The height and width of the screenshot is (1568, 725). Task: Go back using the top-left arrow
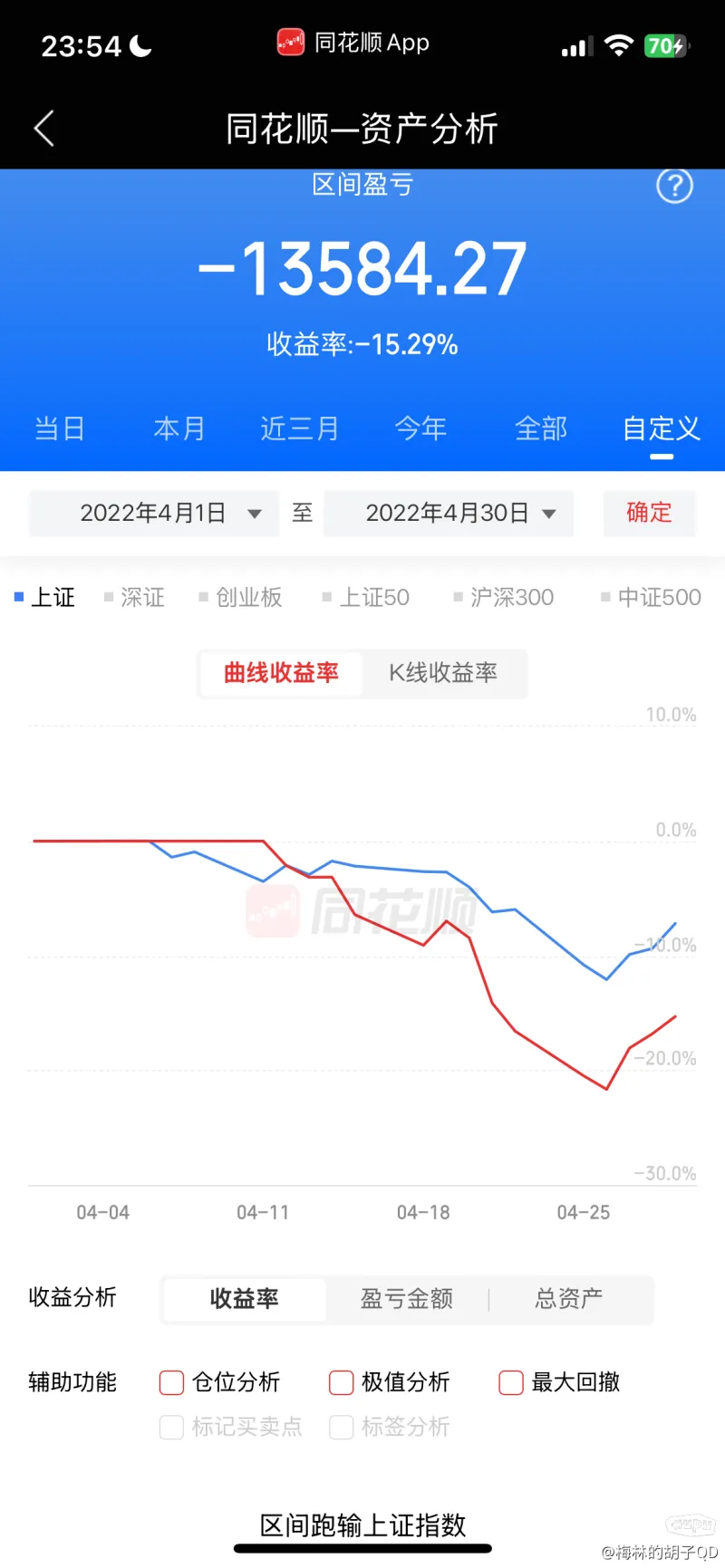click(44, 129)
